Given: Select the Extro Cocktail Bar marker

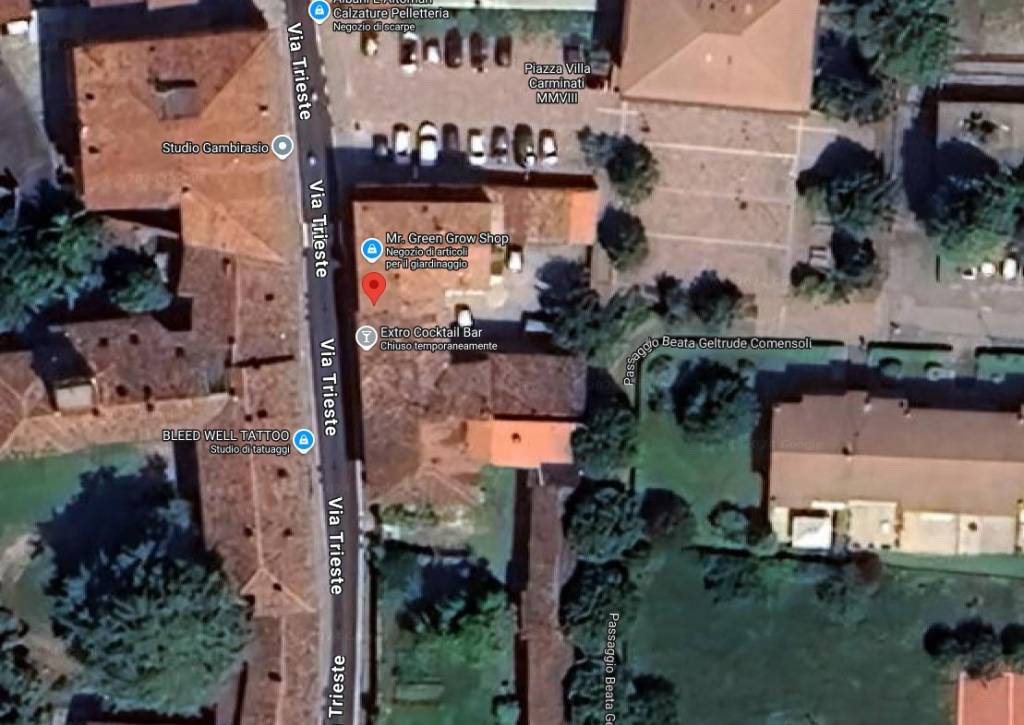Looking at the screenshot, I should [x=367, y=337].
